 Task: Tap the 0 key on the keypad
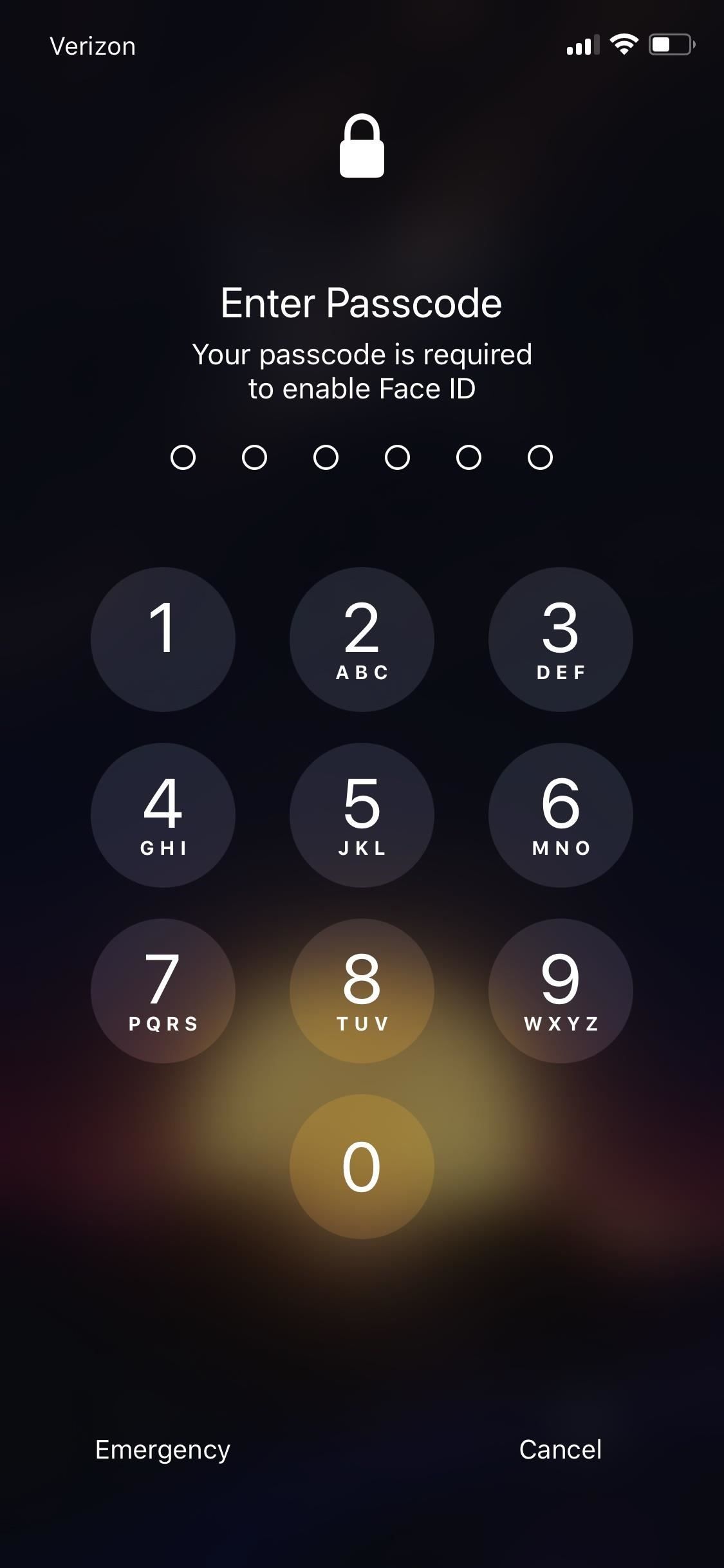[362, 1166]
